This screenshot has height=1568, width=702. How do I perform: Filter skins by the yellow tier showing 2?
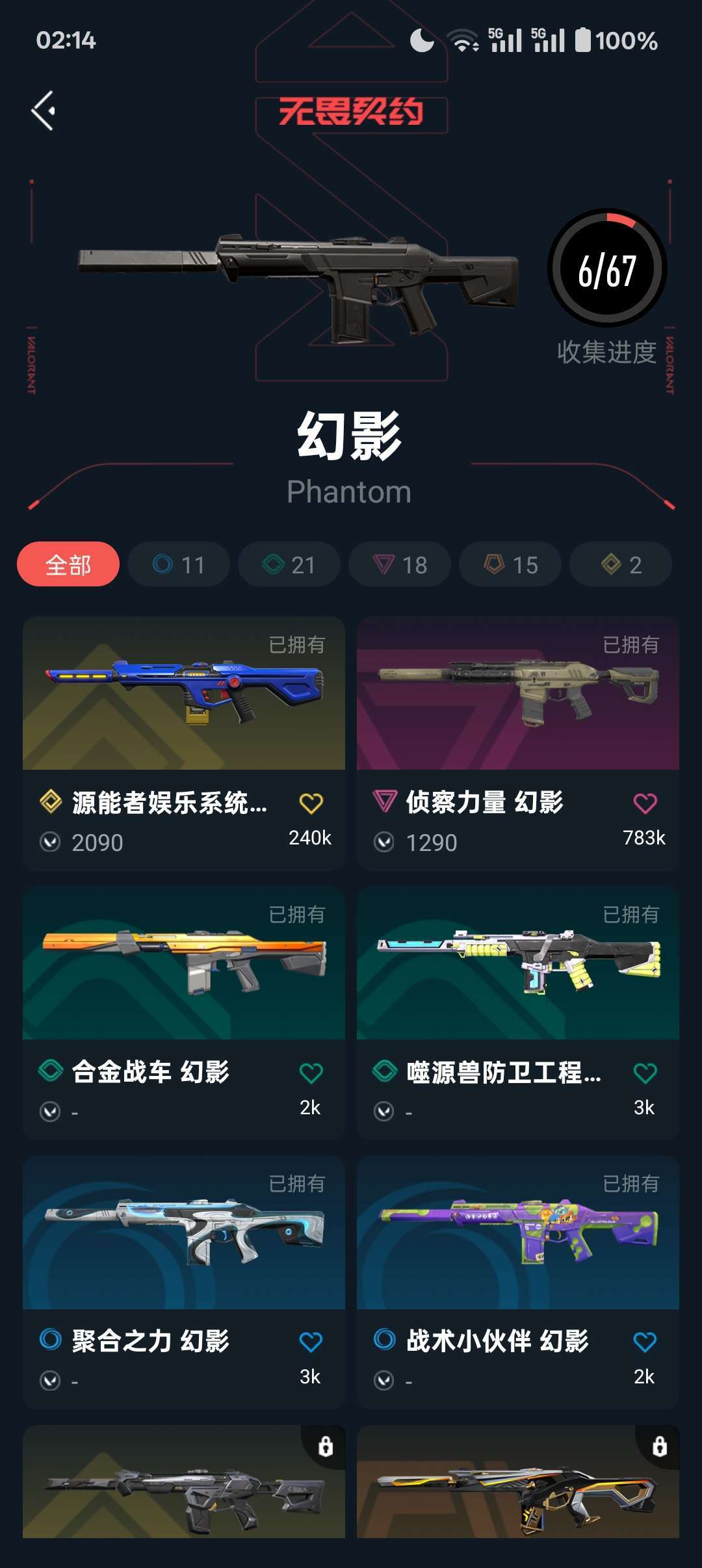[621, 564]
